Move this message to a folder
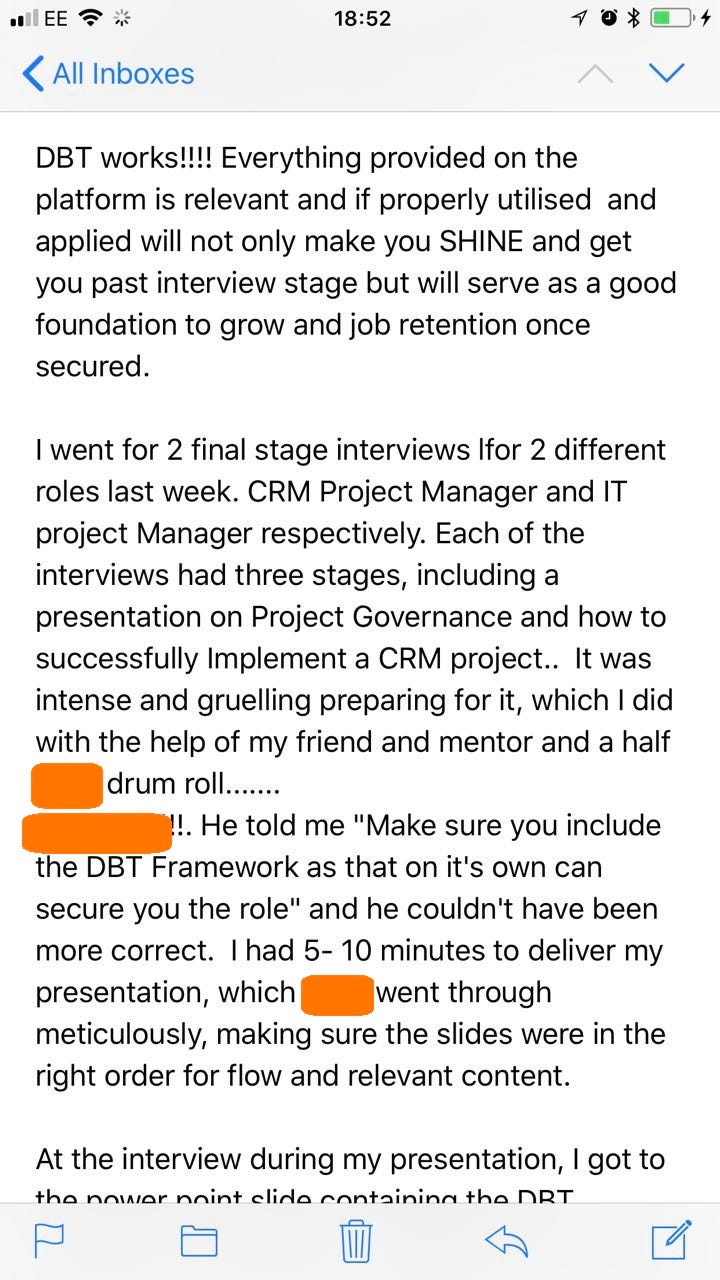720x1280 pixels. pyautogui.click(x=200, y=1240)
